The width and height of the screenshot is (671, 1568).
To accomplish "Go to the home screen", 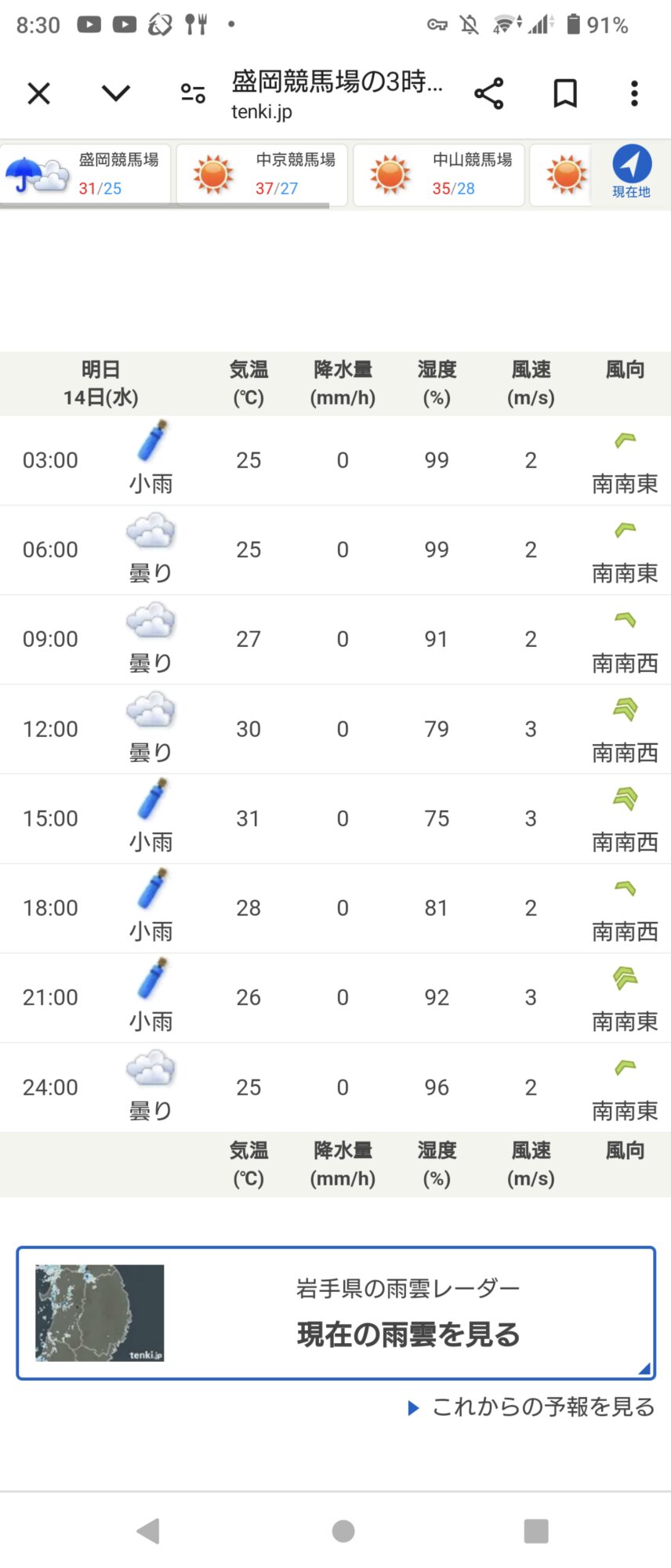I will point(343,1530).
